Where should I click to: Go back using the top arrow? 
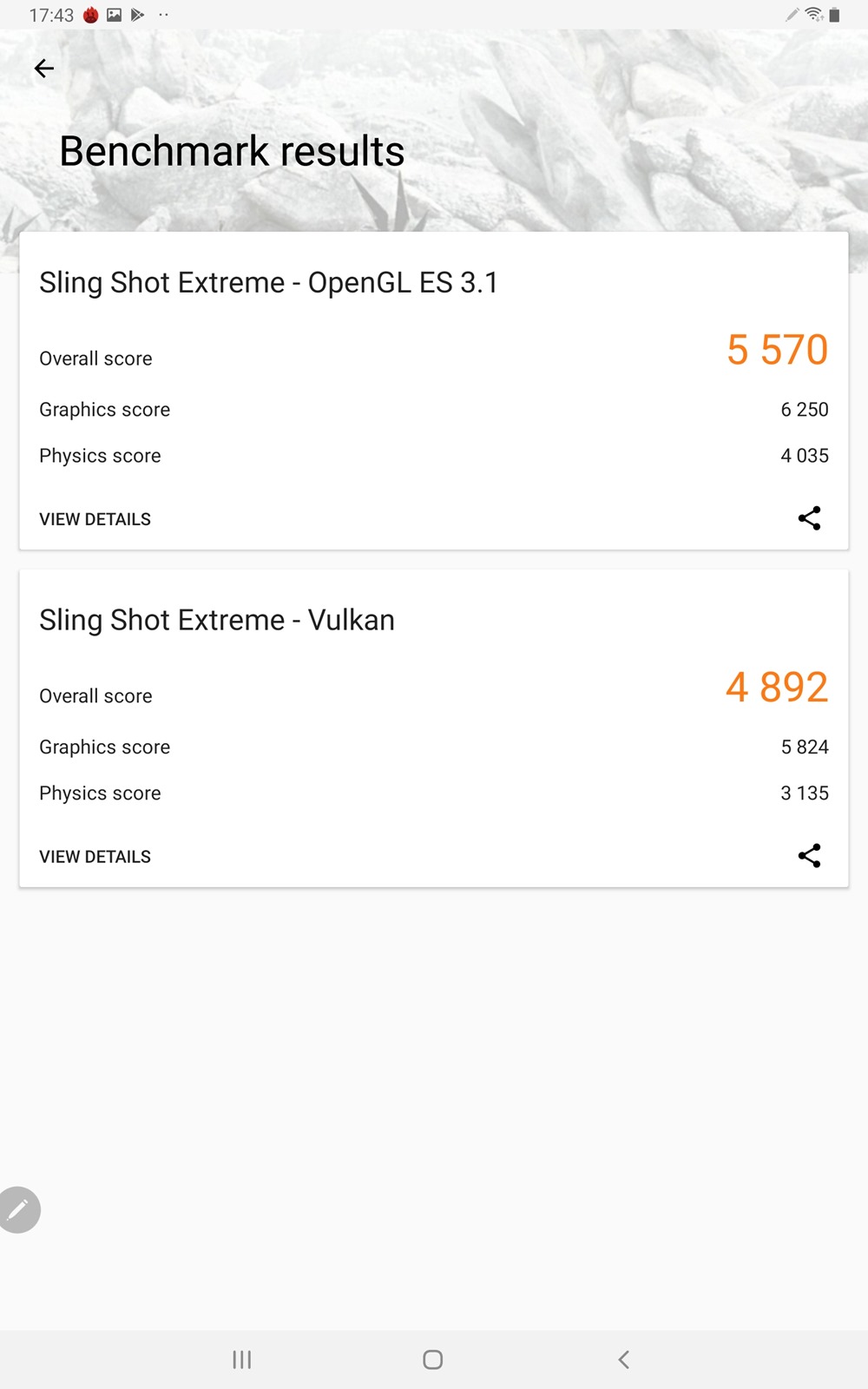click(44, 69)
